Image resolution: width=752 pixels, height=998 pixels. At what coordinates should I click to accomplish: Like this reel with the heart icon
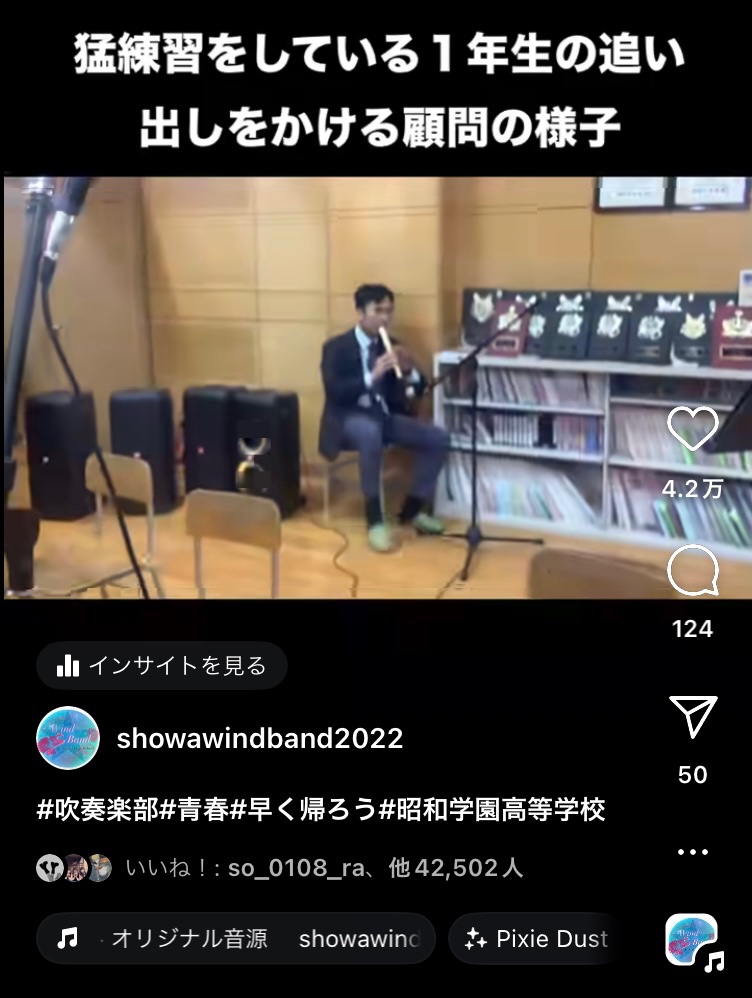[x=692, y=430]
